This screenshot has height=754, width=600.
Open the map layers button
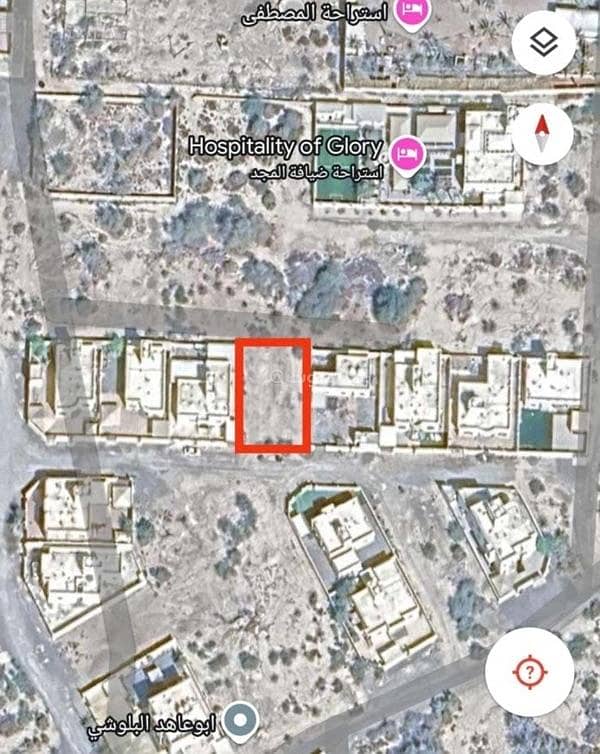click(x=543, y=43)
